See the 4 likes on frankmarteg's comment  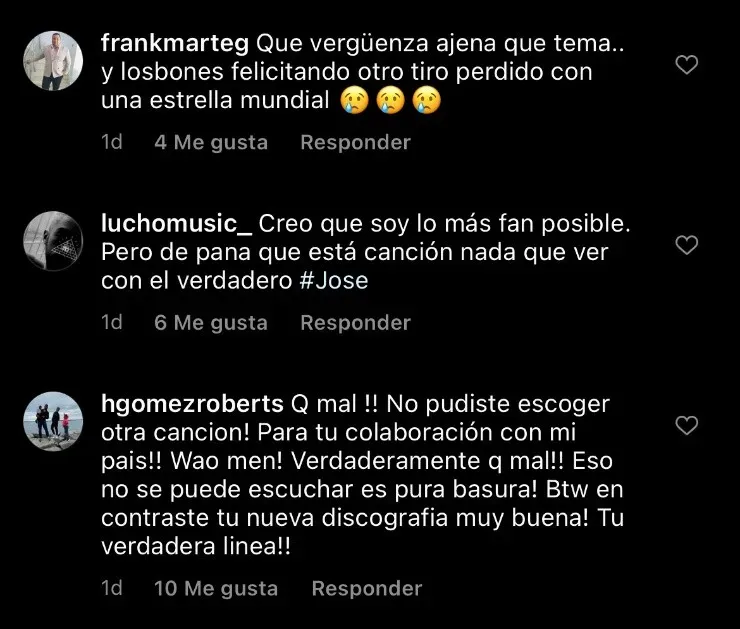211,143
